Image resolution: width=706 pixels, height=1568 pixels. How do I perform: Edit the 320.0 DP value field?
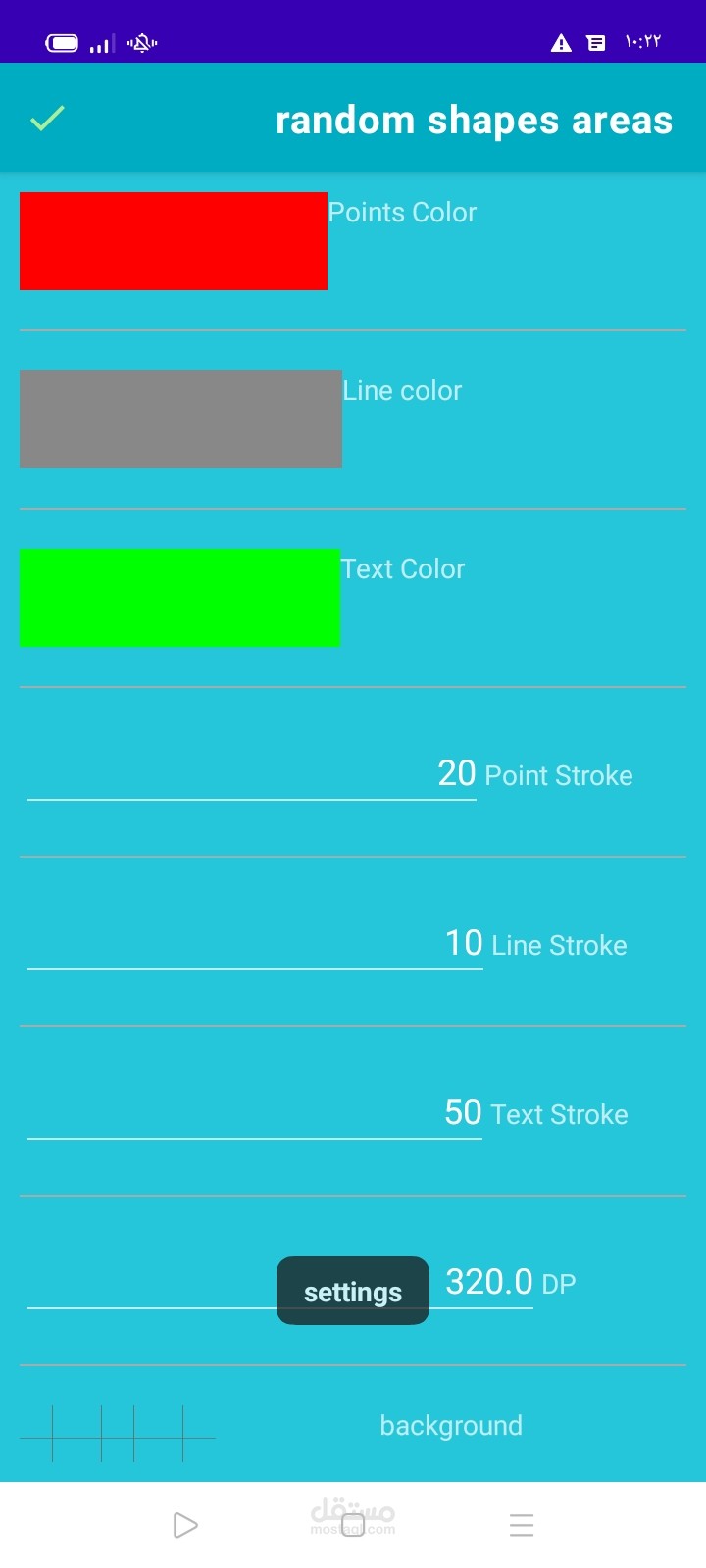(280, 1283)
